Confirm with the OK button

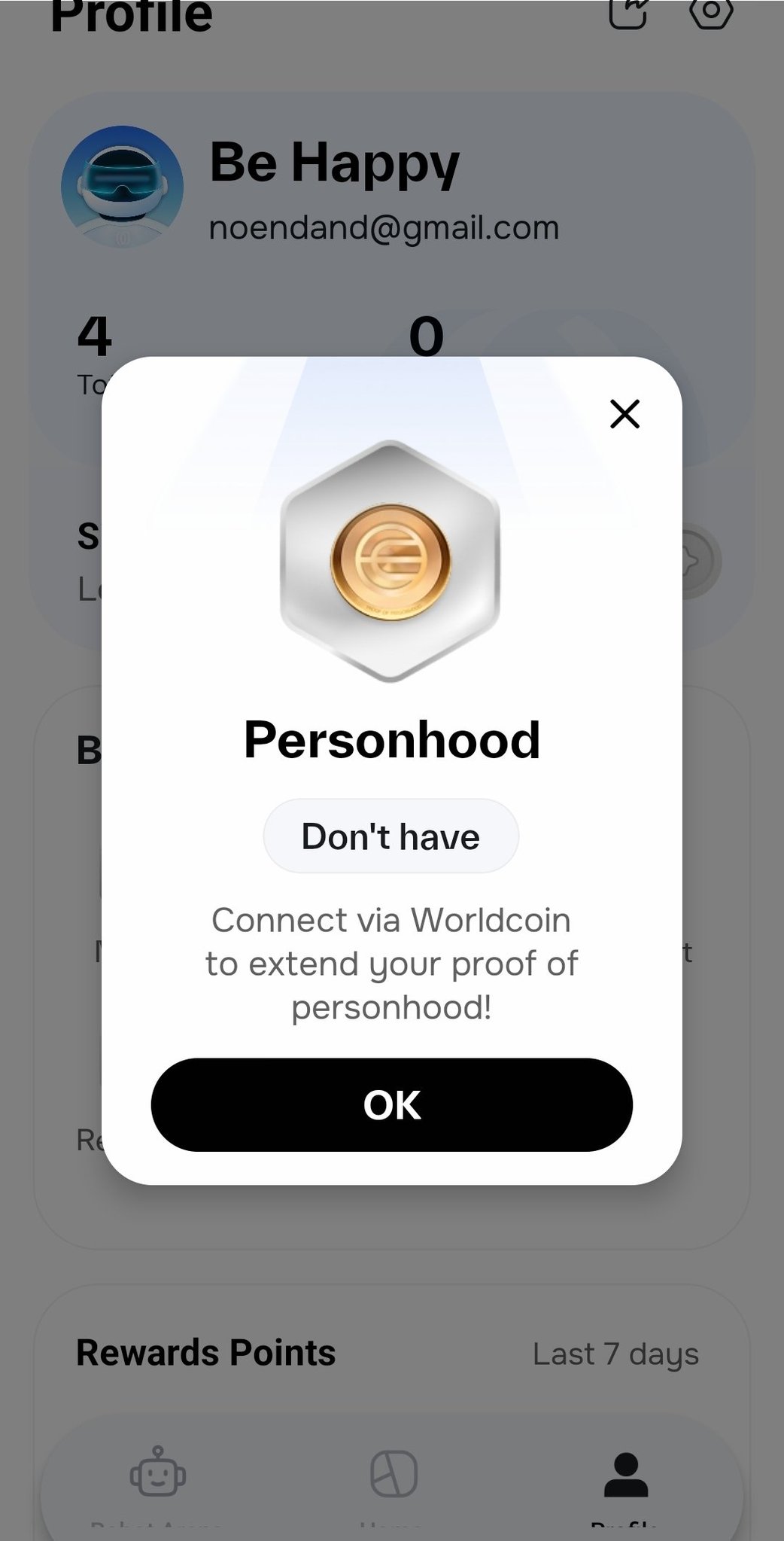tap(391, 1104)
